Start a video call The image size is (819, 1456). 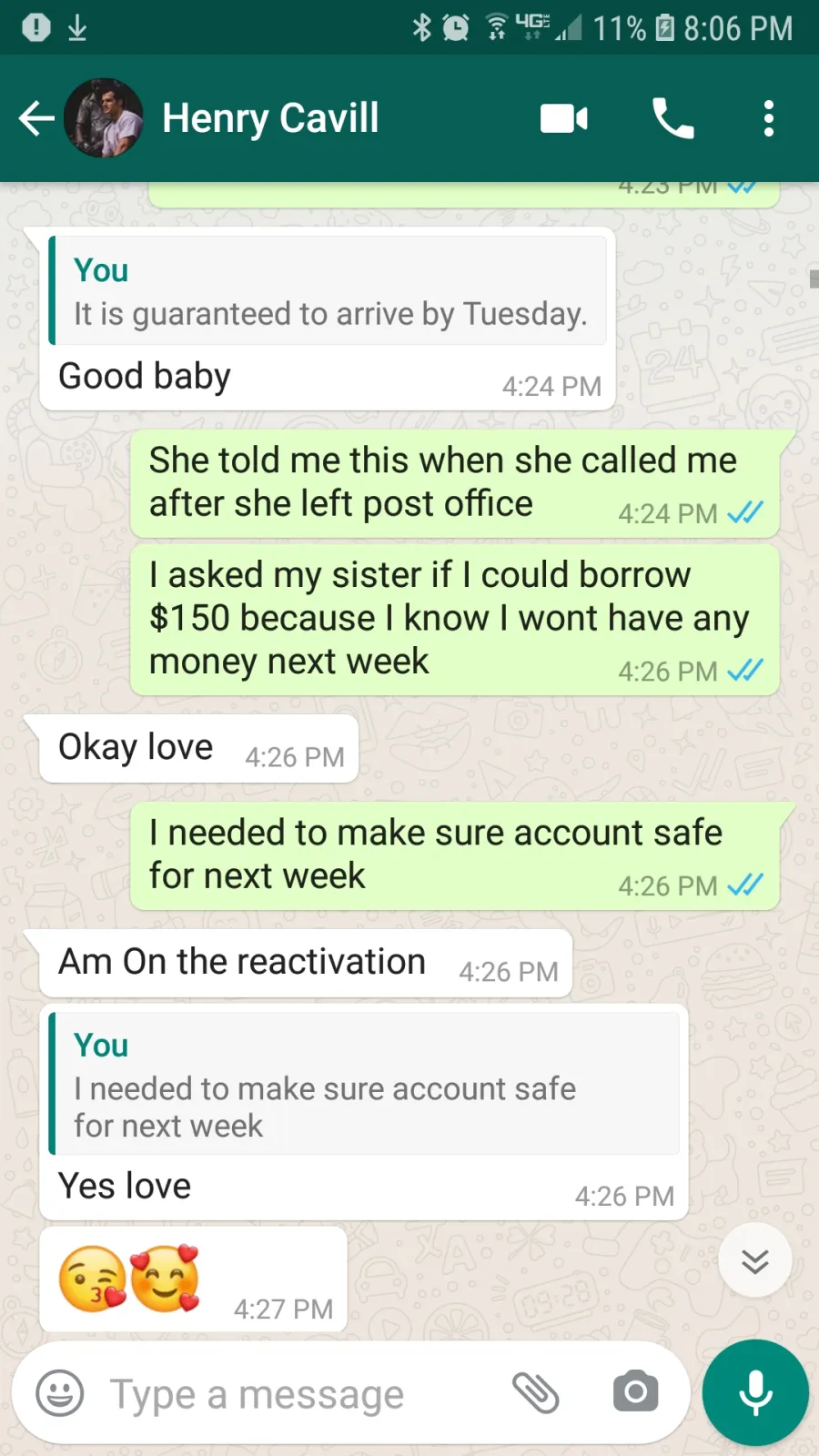[564, 118]
